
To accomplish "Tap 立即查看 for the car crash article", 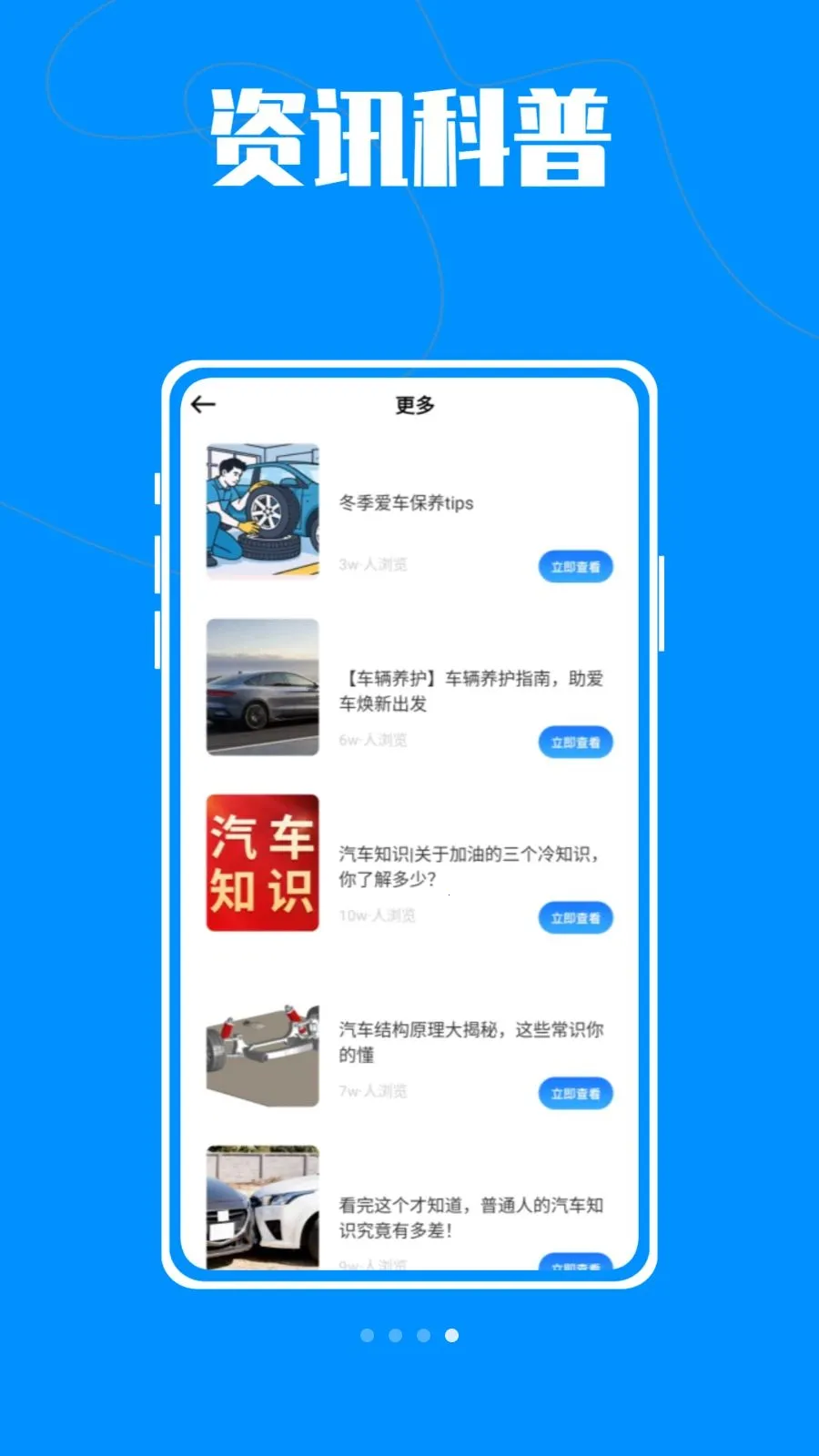I will 575,1265.
